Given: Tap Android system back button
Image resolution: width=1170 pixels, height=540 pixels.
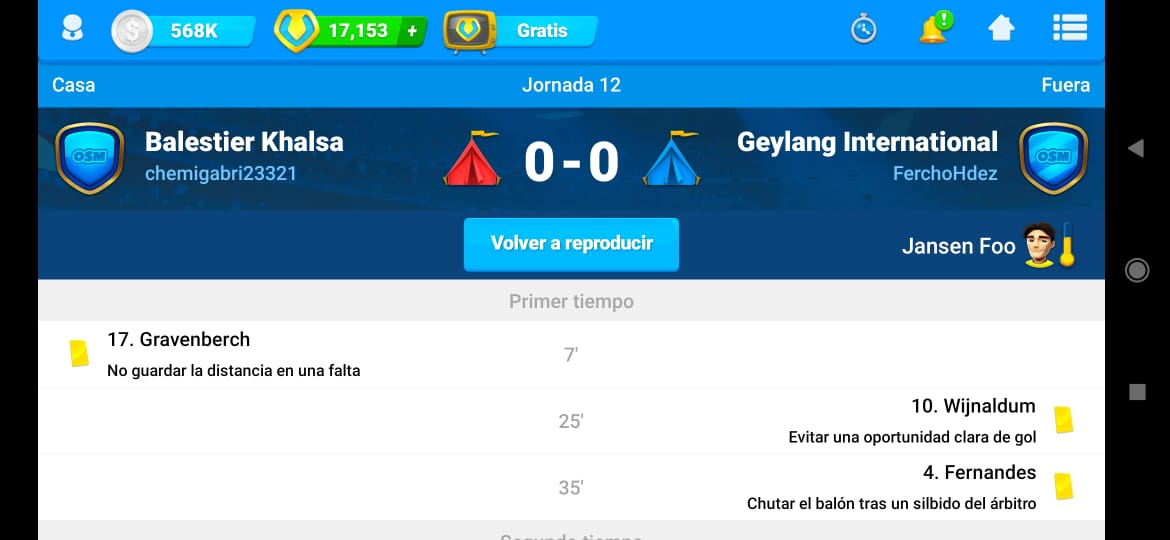Looking at the screenshot, I should click(x=1136, y=148).
